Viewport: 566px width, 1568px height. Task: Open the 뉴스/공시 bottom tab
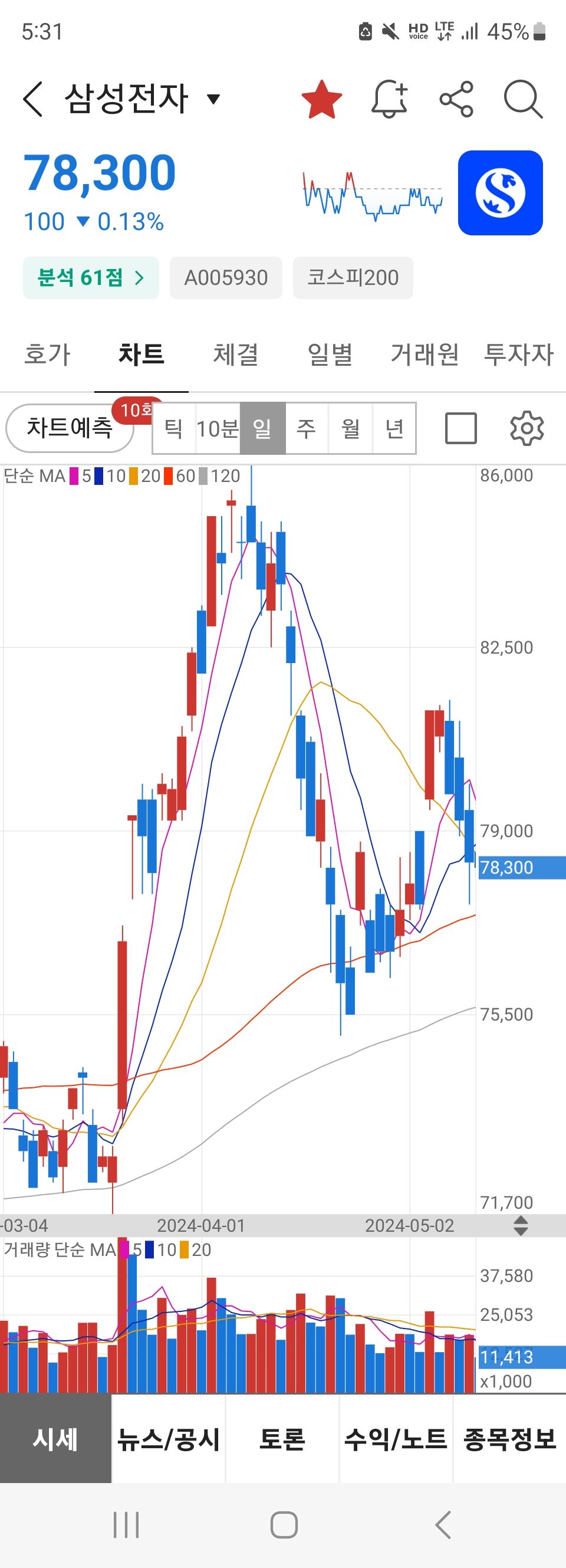pos(169,1439)
